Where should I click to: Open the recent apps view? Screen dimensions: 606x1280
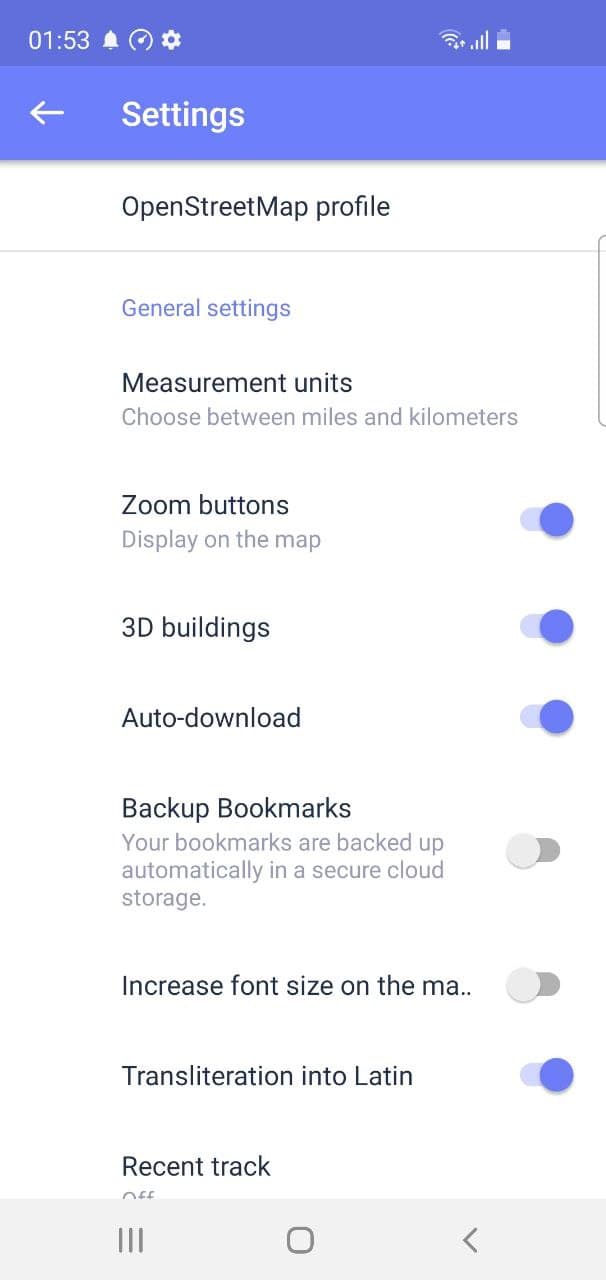[131, 1240]
